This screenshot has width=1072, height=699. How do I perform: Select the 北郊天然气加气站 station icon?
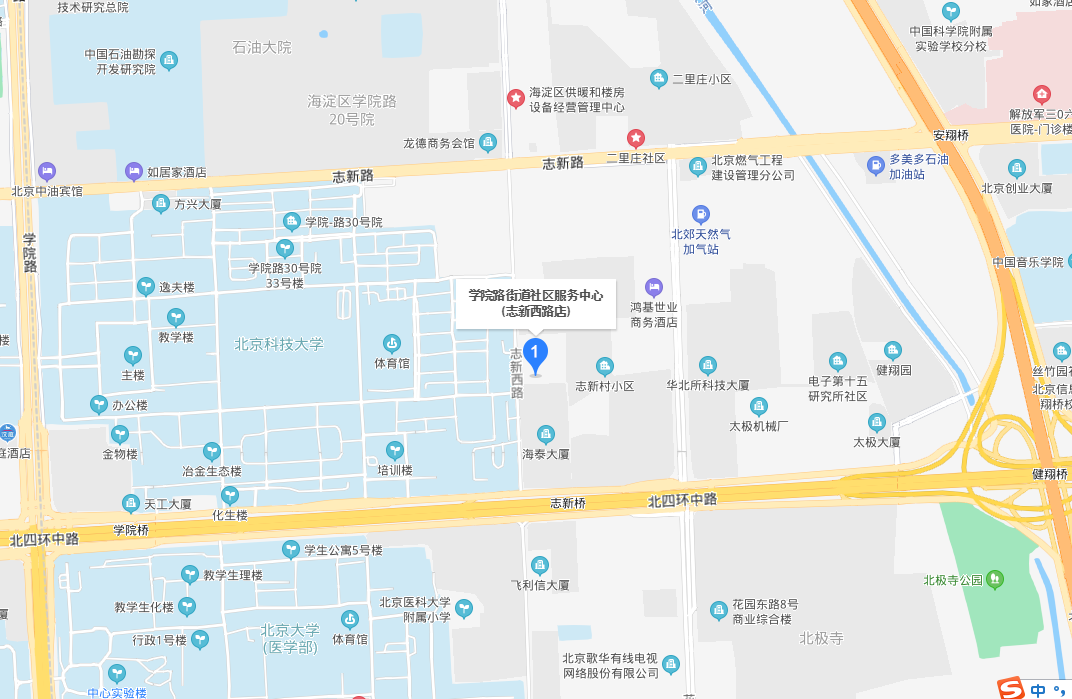tap(701, 213)
